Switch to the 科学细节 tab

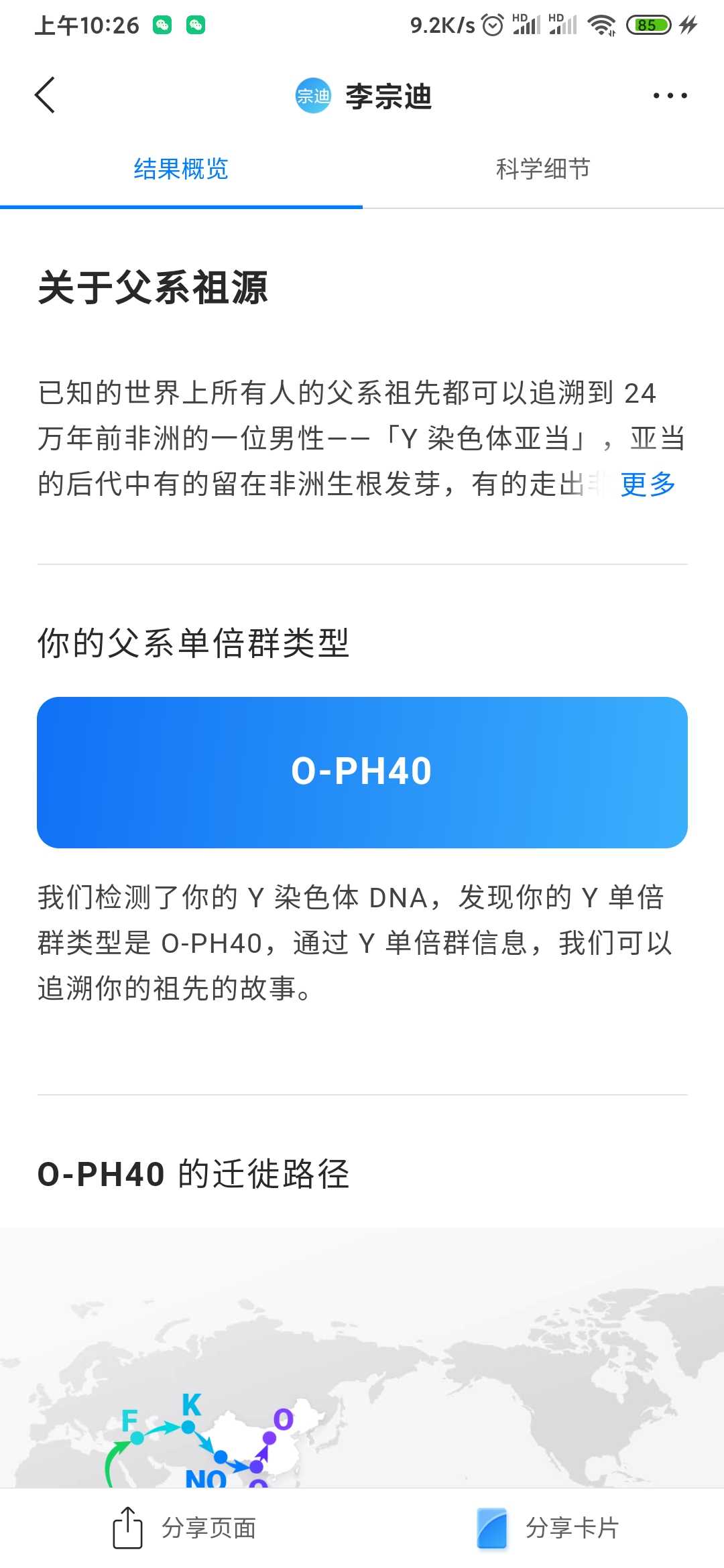(543, 169)
